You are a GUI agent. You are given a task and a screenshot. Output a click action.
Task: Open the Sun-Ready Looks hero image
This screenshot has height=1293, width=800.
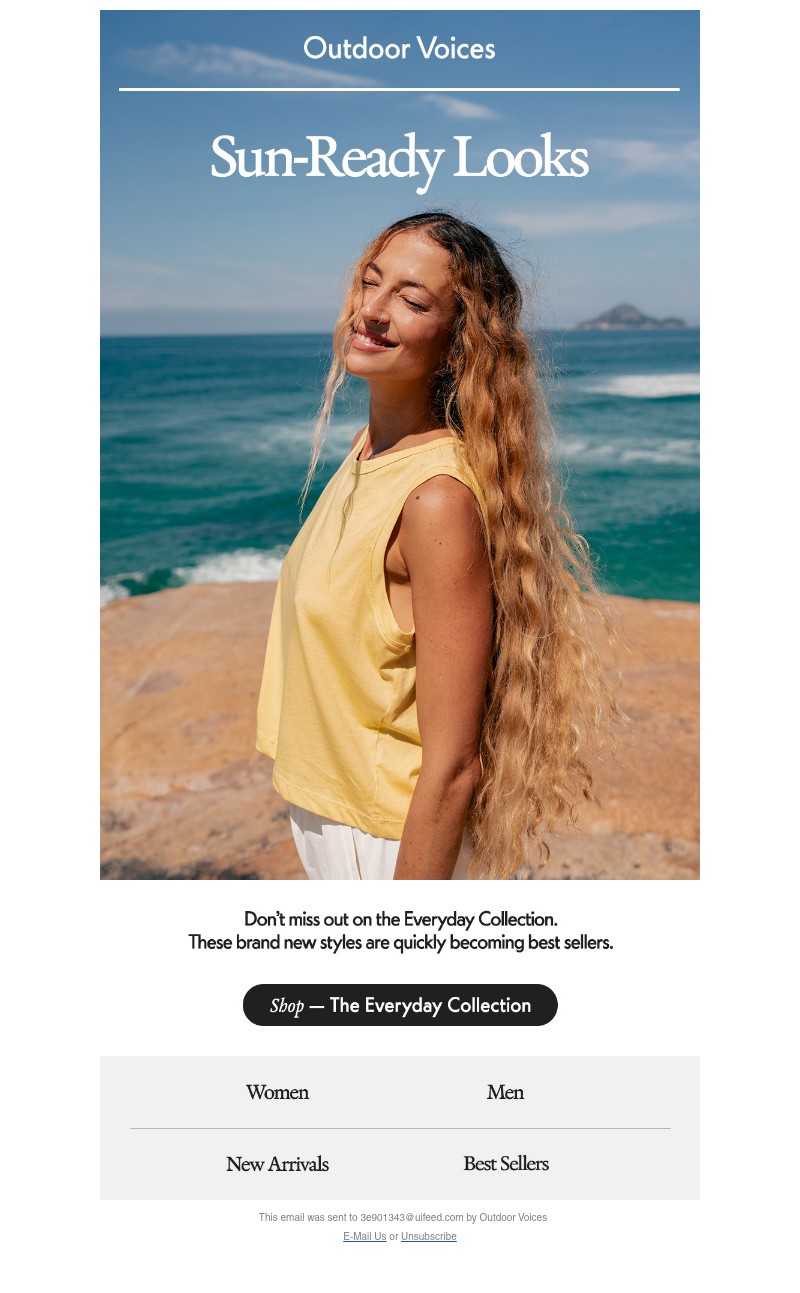(x=400, y=500)
